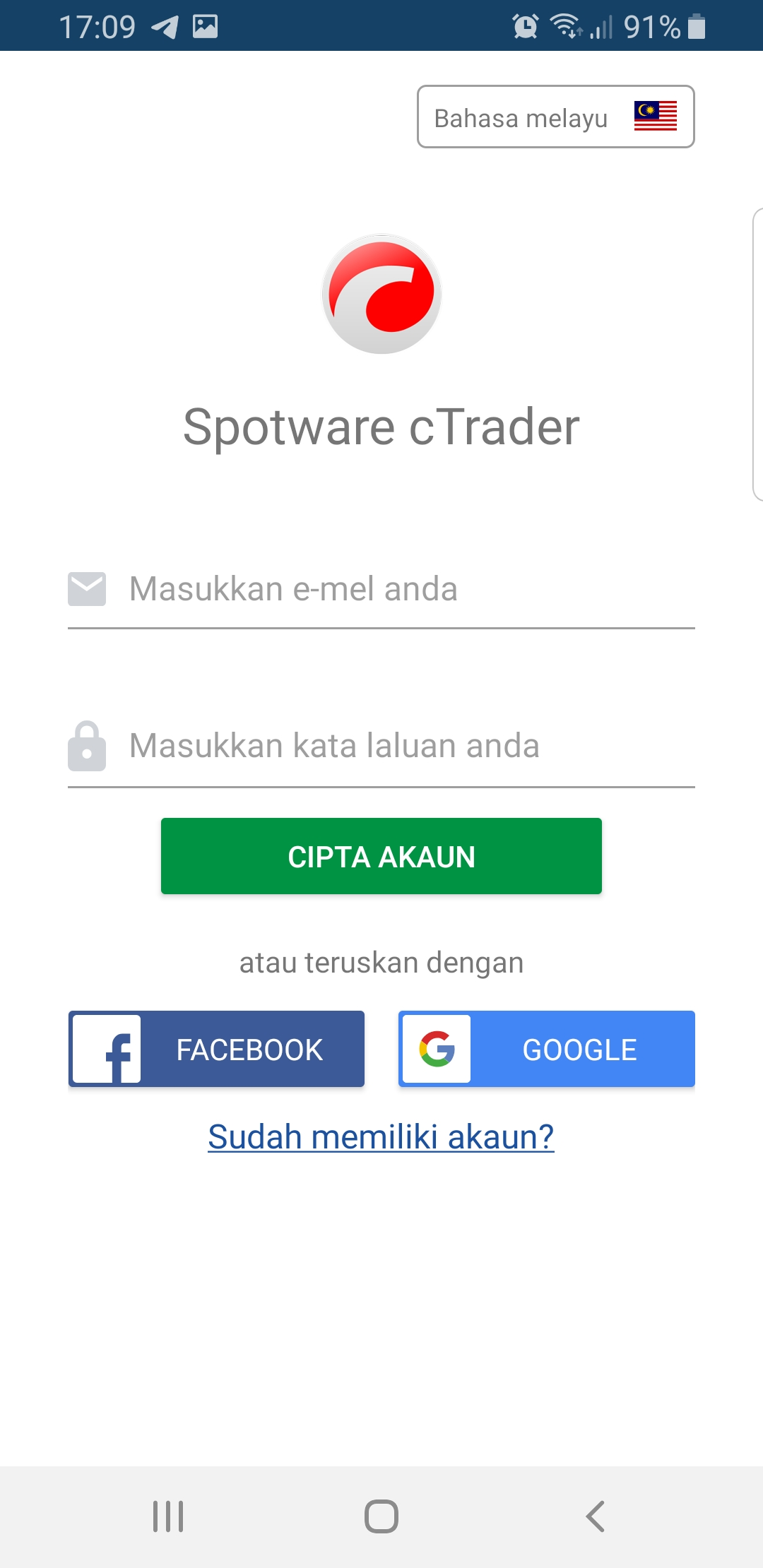Go back using the system back button

[x=596, y=1516]
